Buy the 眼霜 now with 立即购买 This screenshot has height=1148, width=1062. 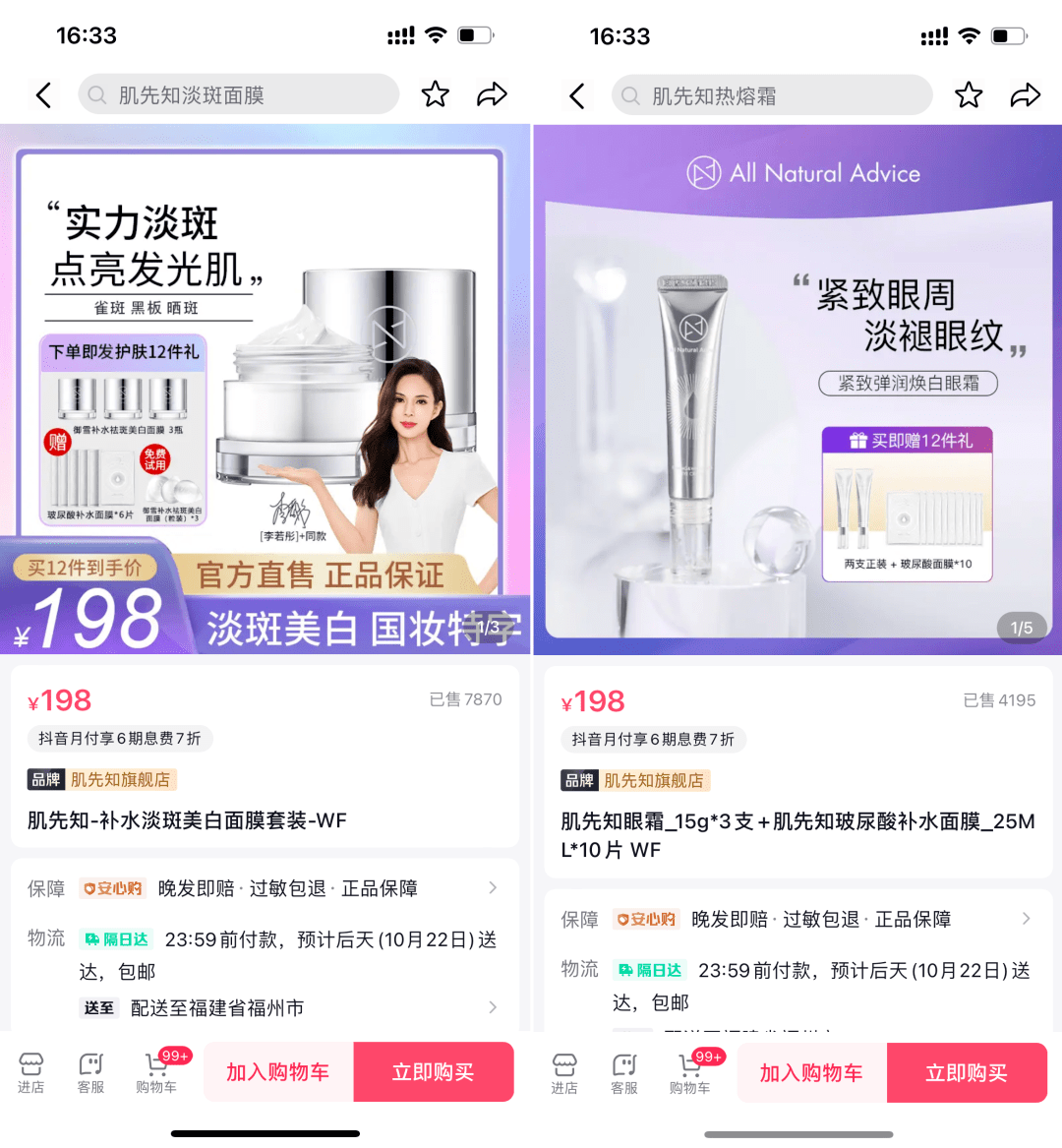[x=967, y=1072]
